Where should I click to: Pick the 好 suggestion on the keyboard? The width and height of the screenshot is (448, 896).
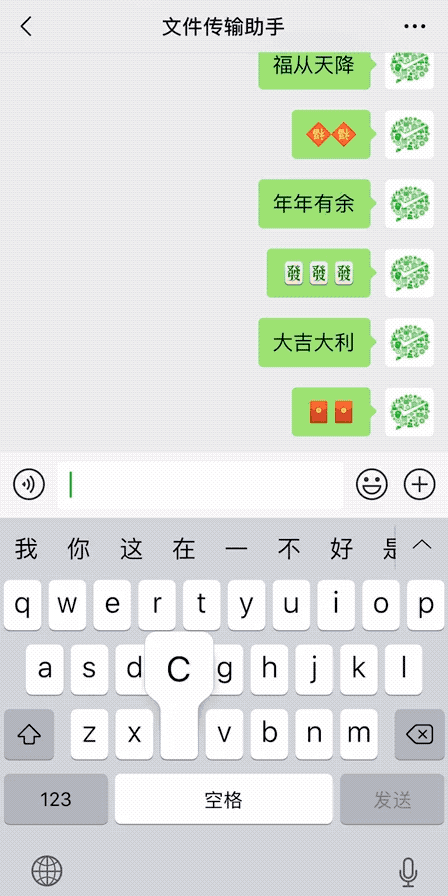tap(342, 549)
